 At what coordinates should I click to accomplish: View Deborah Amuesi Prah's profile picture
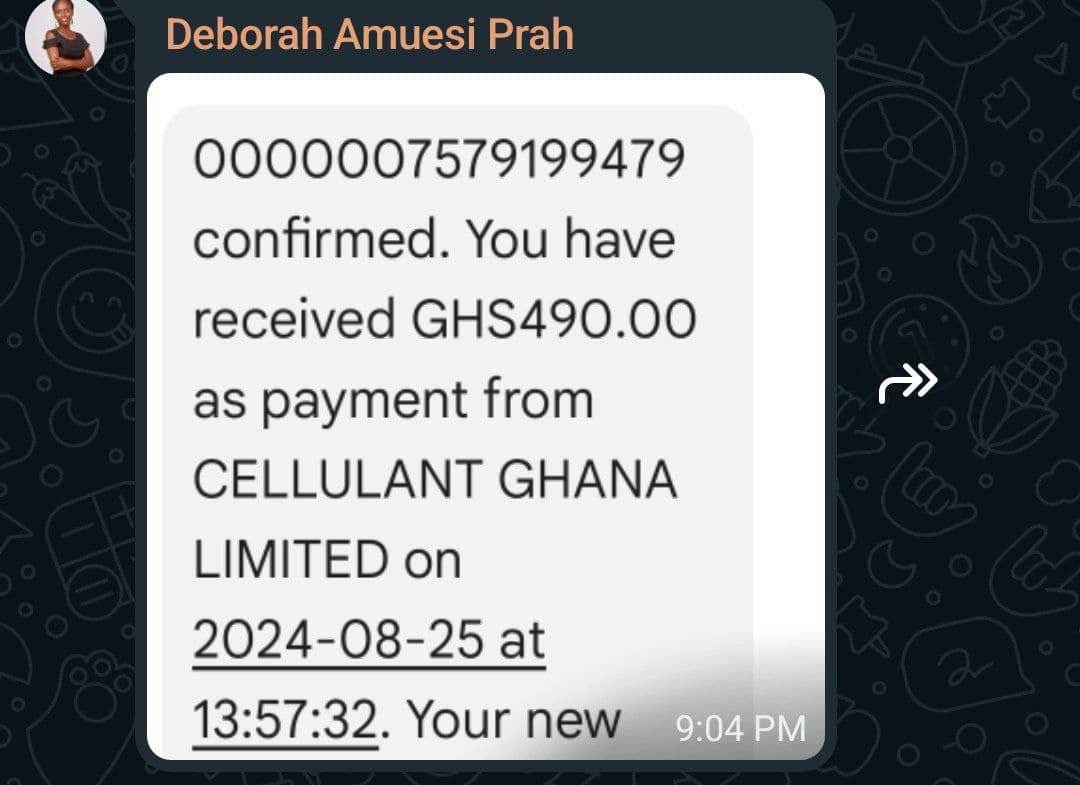coord(66,38)
